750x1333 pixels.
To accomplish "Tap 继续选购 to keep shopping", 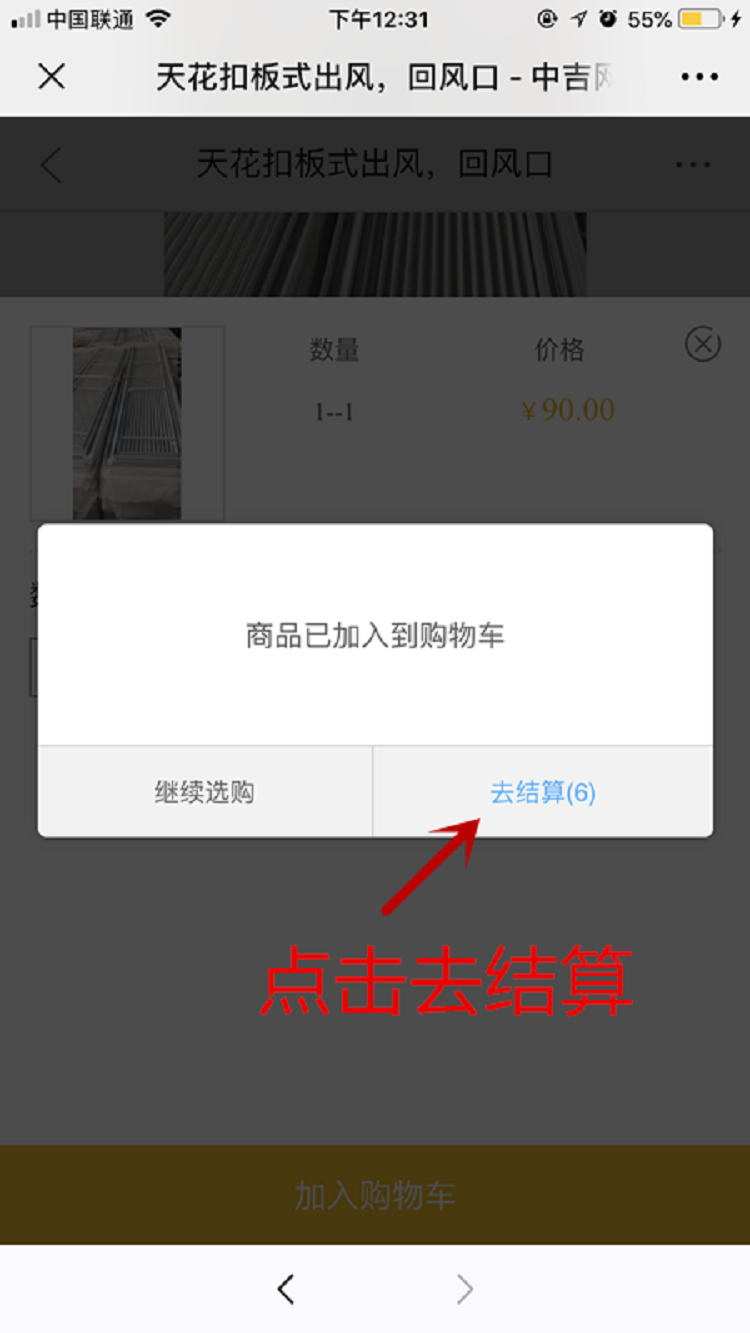I will point(205,792).
